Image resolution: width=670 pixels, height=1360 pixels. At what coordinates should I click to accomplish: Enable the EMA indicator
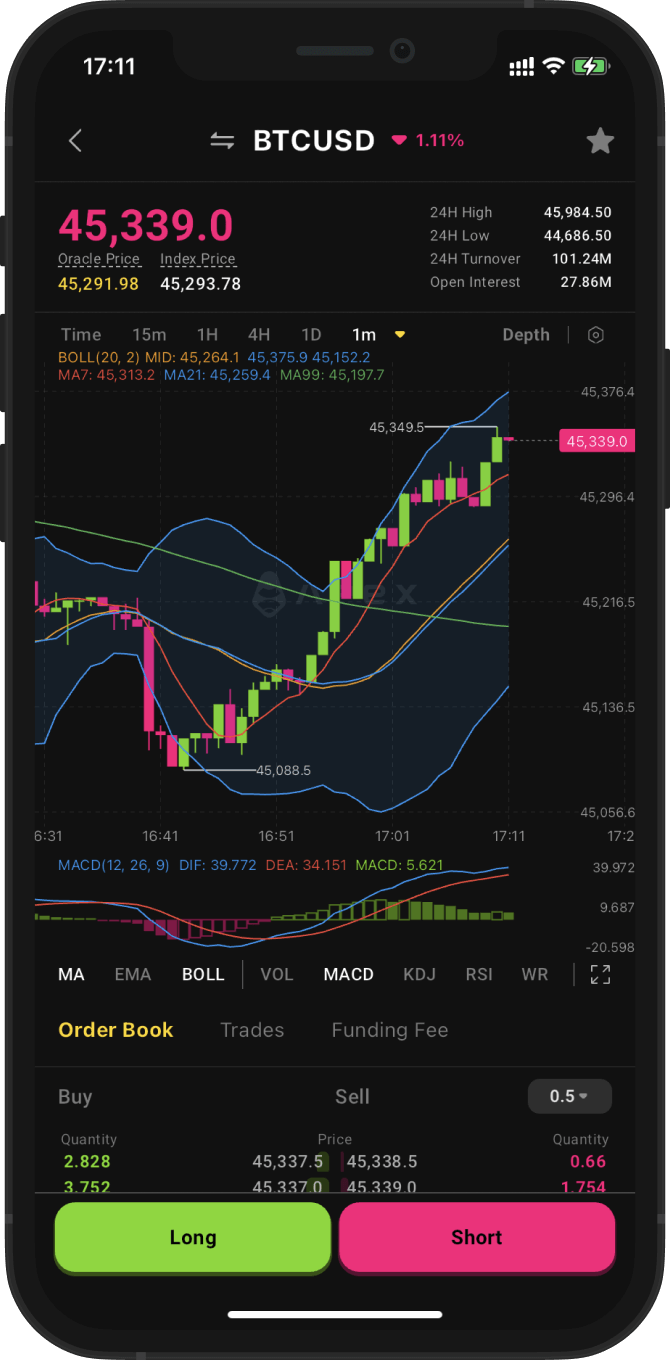[132, 974]
